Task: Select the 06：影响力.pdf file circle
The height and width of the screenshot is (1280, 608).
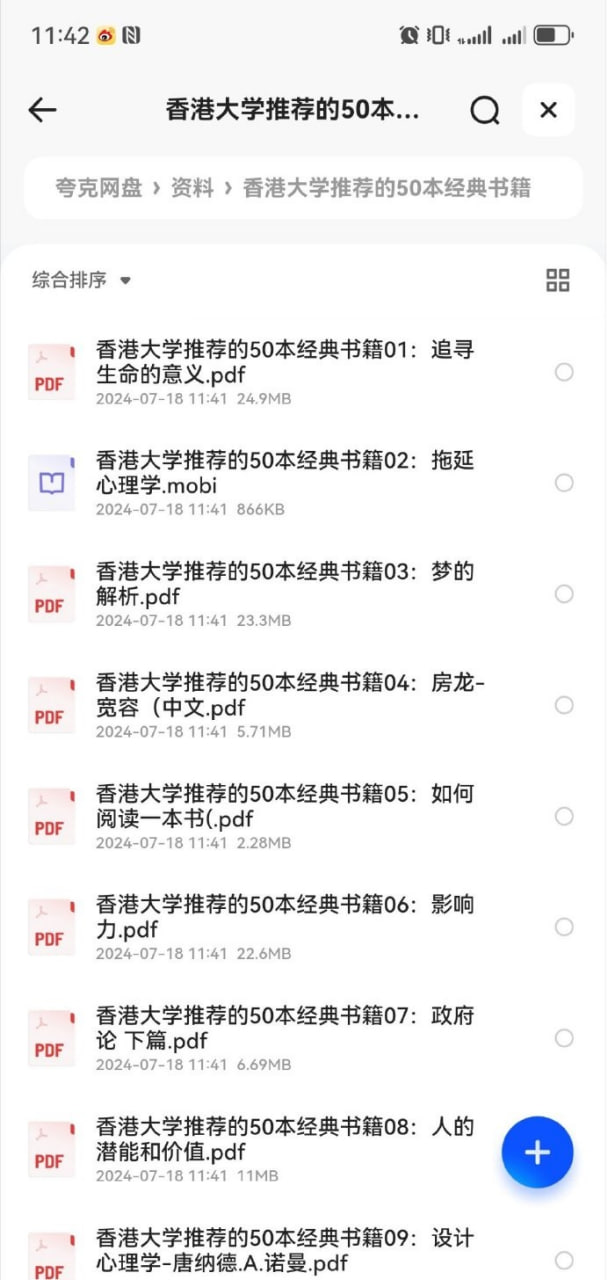Action: [x=564, y=927]
